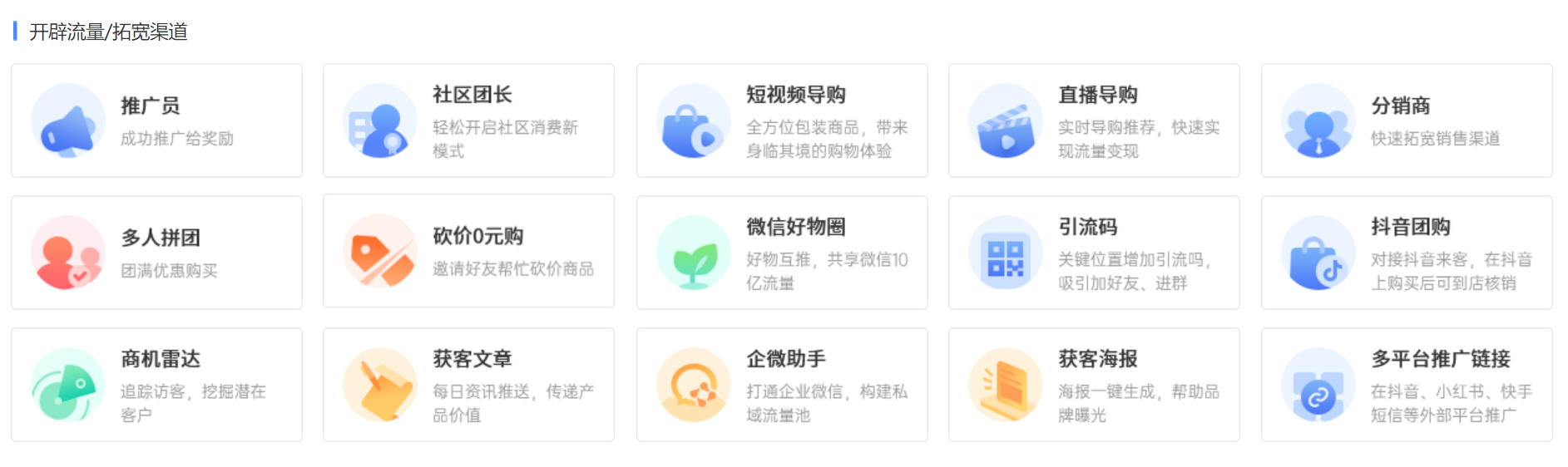Viewport: 1568px width, 467px height.
Task: Open the 推广员 card
Action: [x=156, y=120]
